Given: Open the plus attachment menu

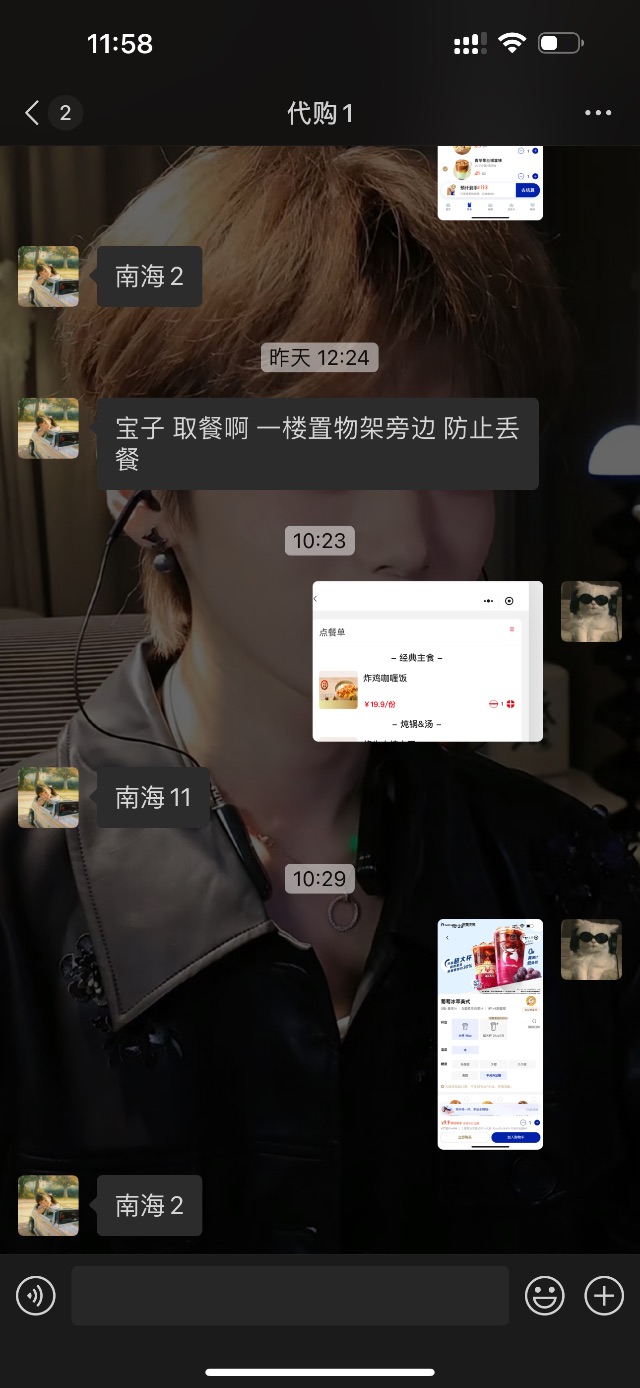Looking at the screenshot, I should [x=604, y=1296].
